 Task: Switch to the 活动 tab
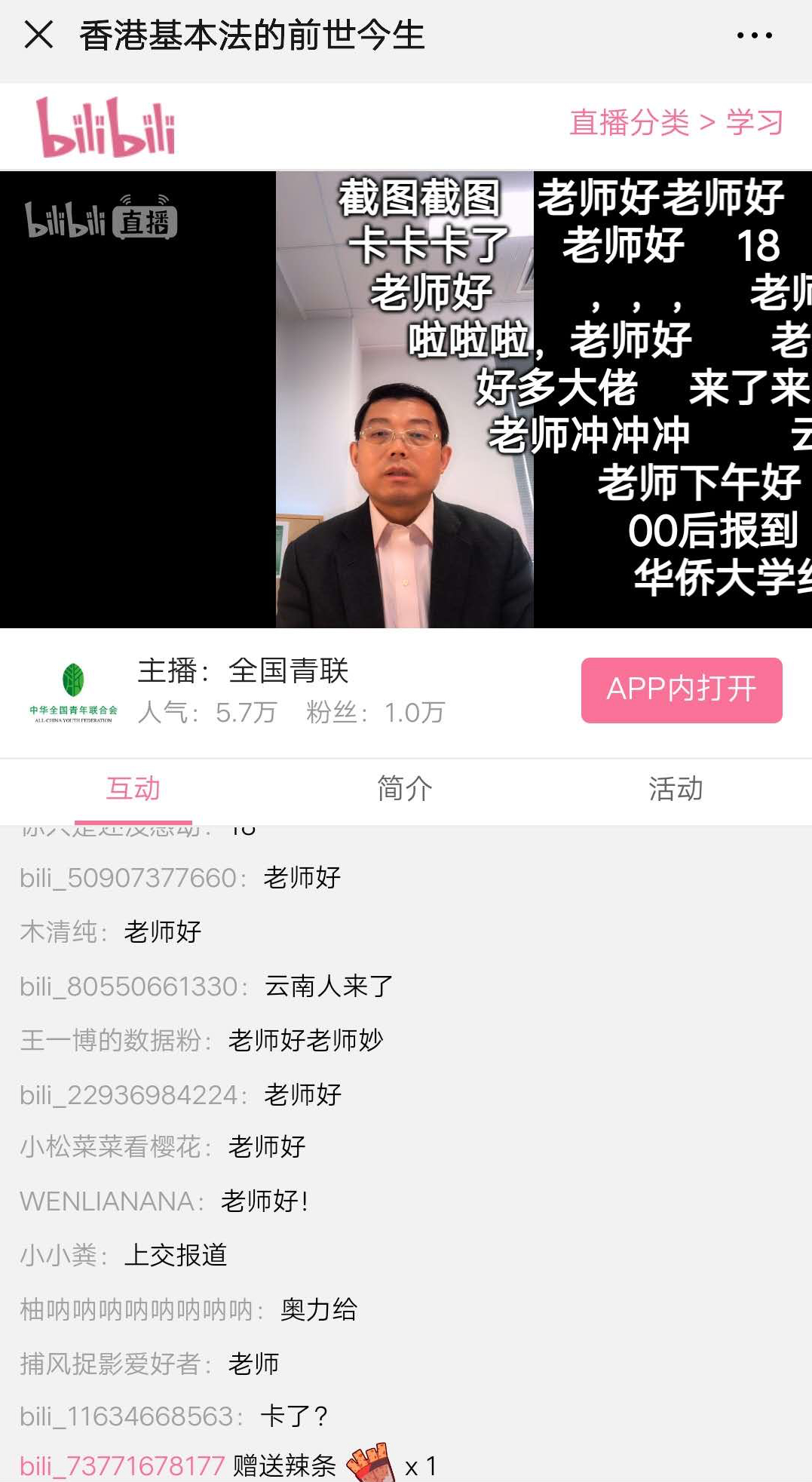[676, 789]
